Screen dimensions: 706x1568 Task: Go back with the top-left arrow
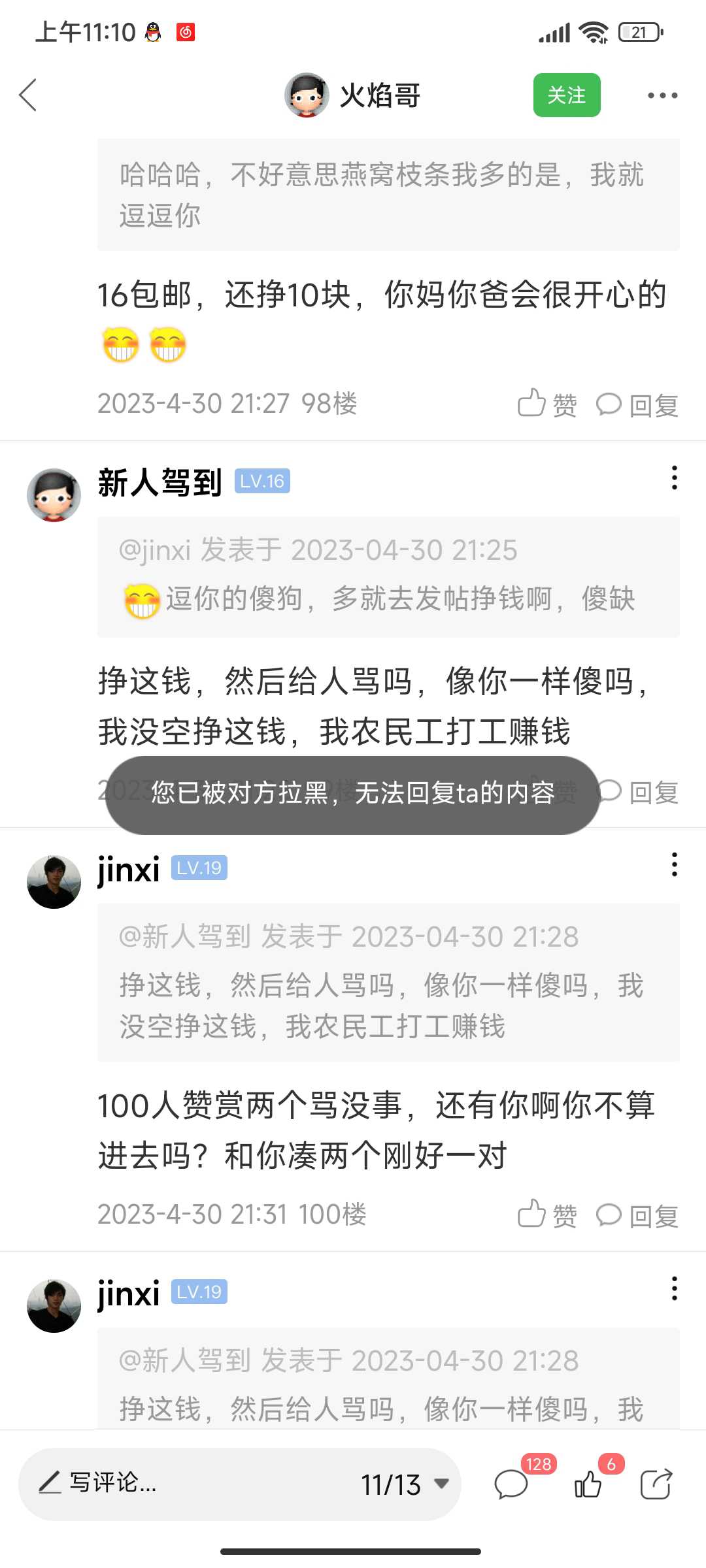[28, 95]
